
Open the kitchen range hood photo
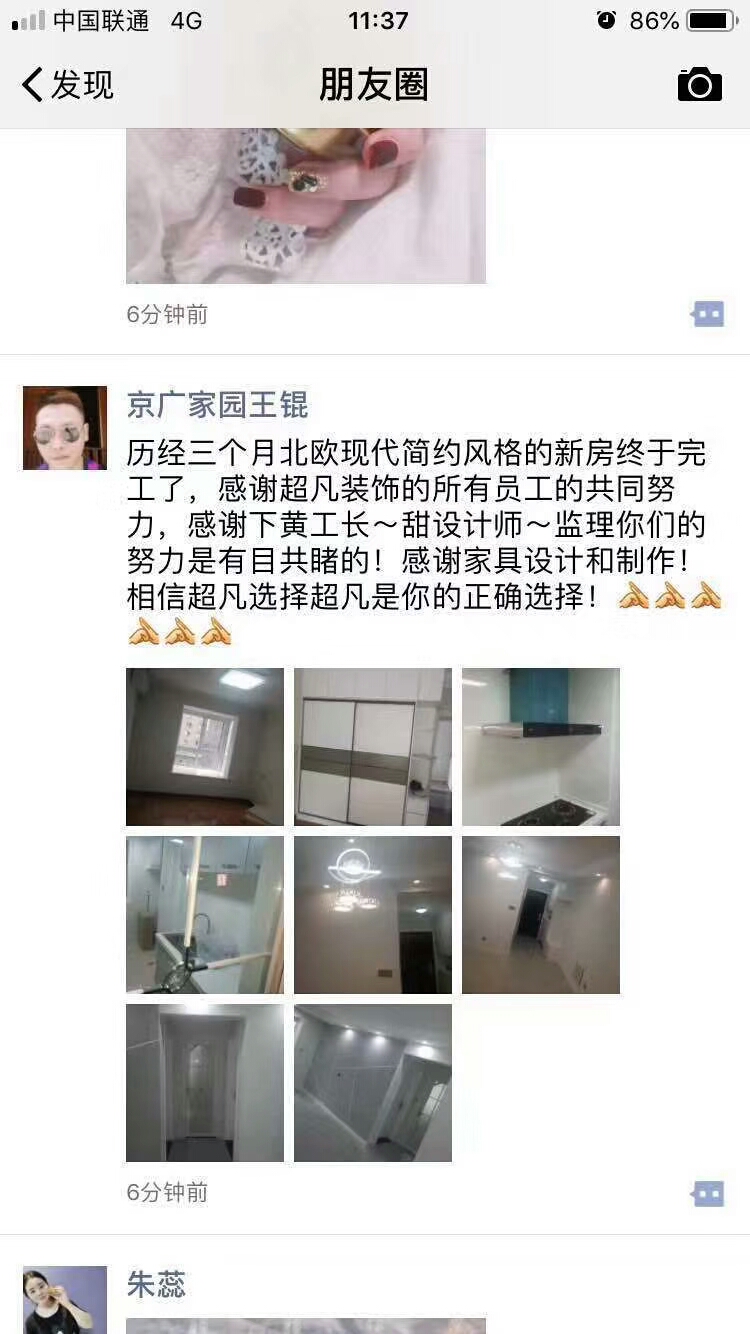(x=541, y=747)
